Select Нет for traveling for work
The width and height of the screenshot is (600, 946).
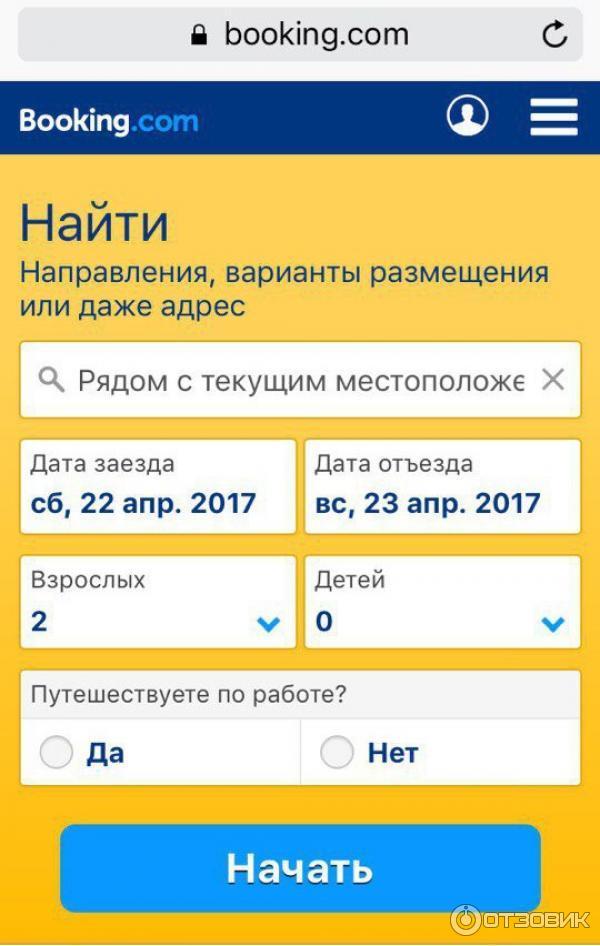pos(337,753)
